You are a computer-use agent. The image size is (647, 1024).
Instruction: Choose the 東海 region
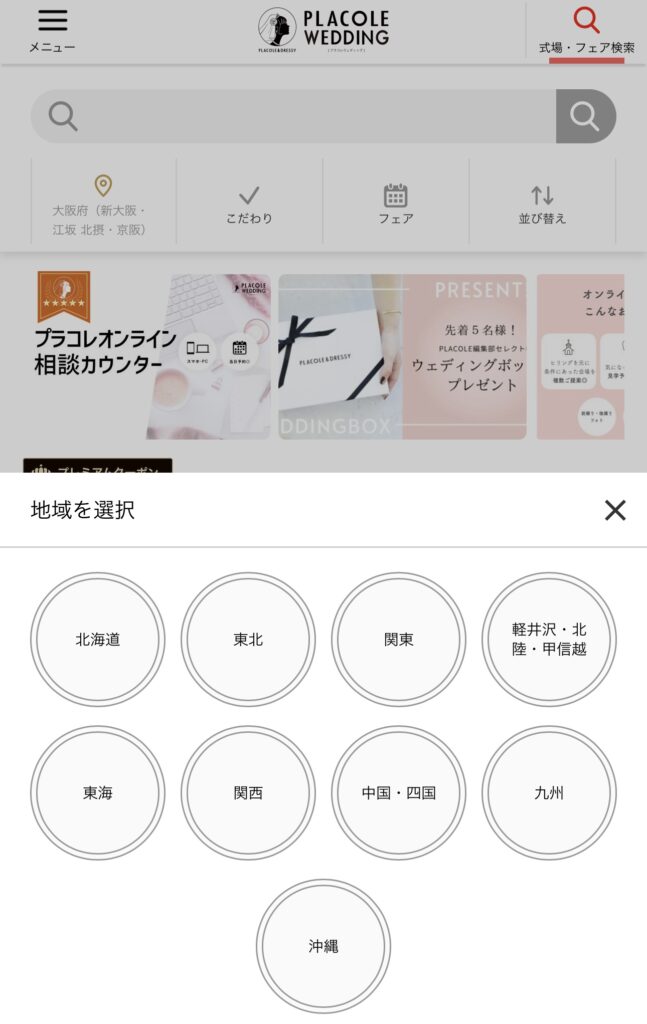tap(97, 793)
